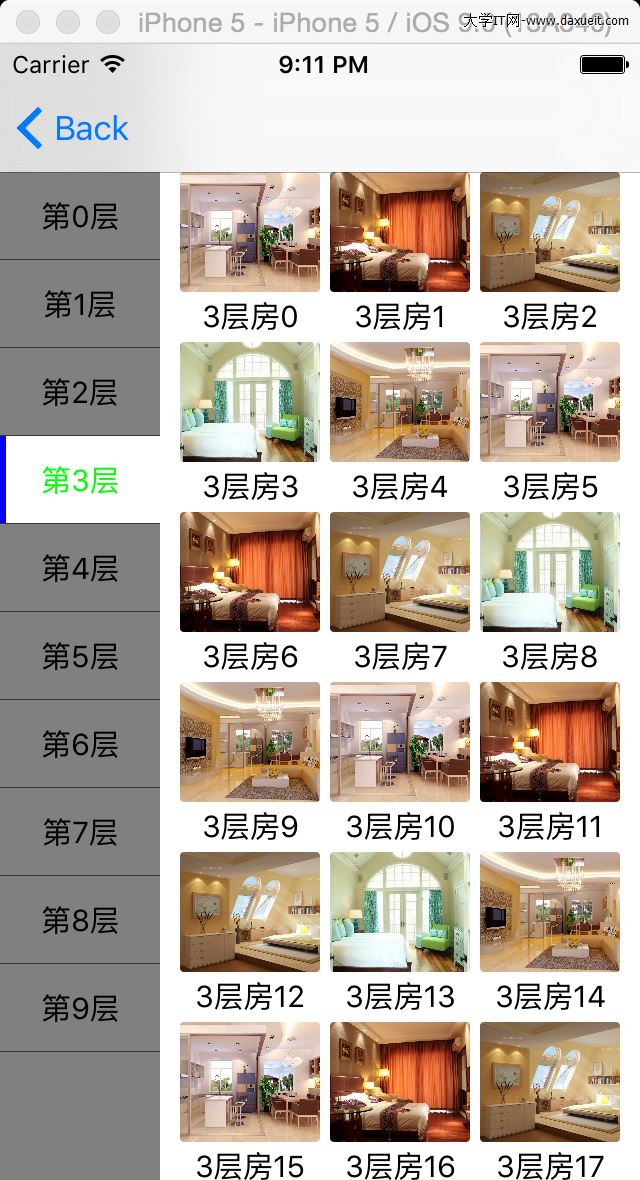
Task: Open room tile 3层房0
Action: coord(250,232)
